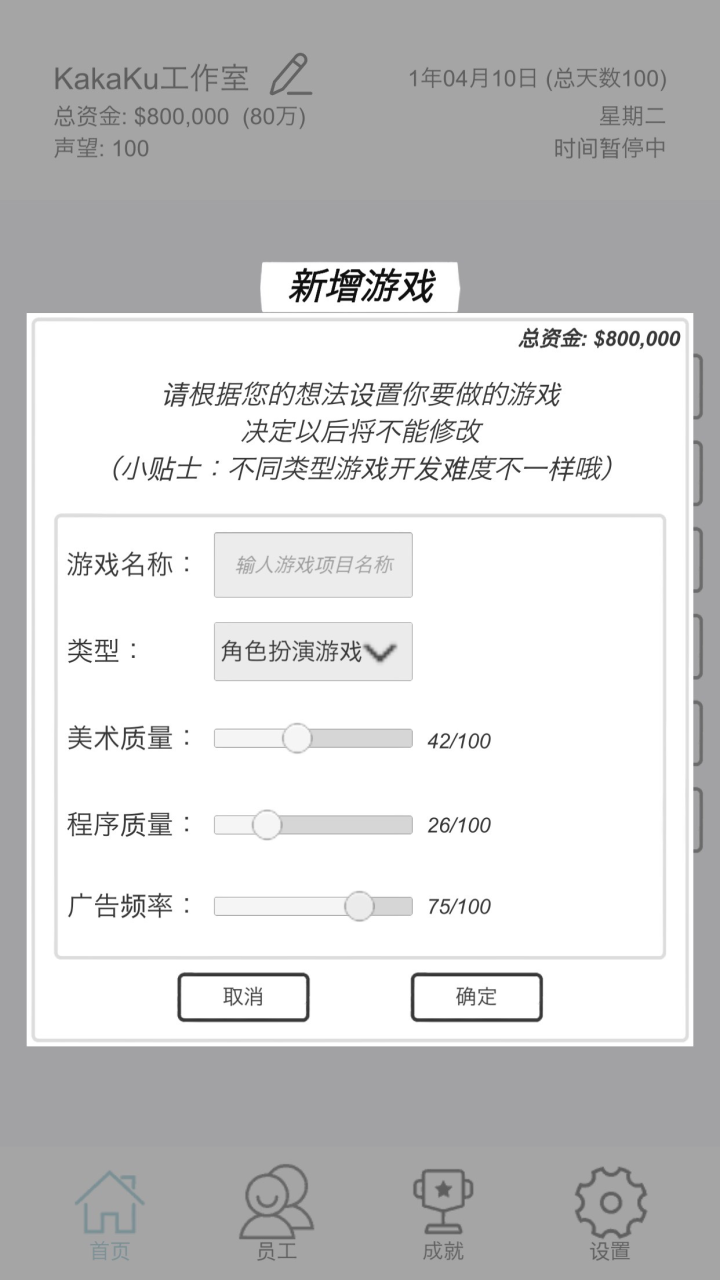
Task: Switch to the 首页 home tab
Action: 109,1215
